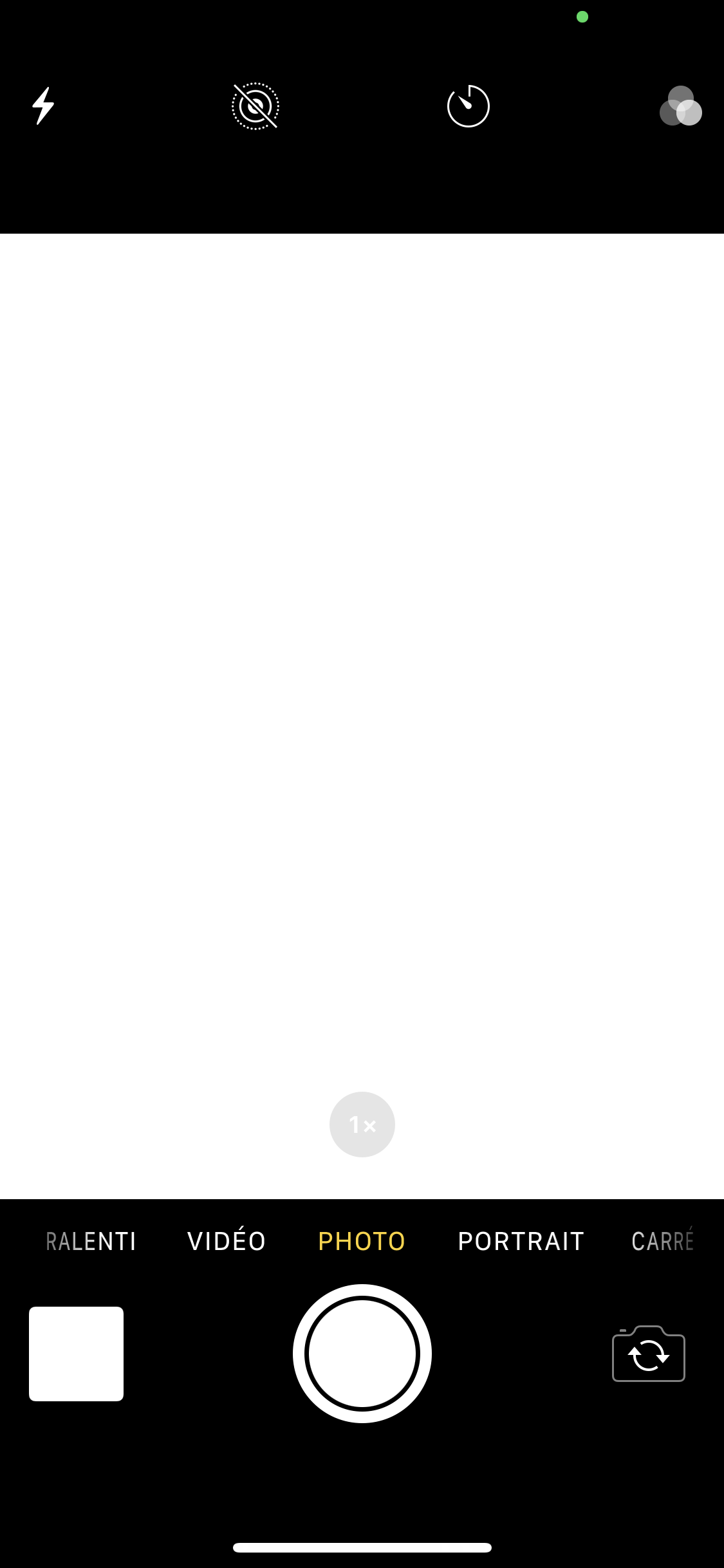Open the last photo thumbnail
This screenshot has height=1568, width=724.
click(x=76, y=1354)
